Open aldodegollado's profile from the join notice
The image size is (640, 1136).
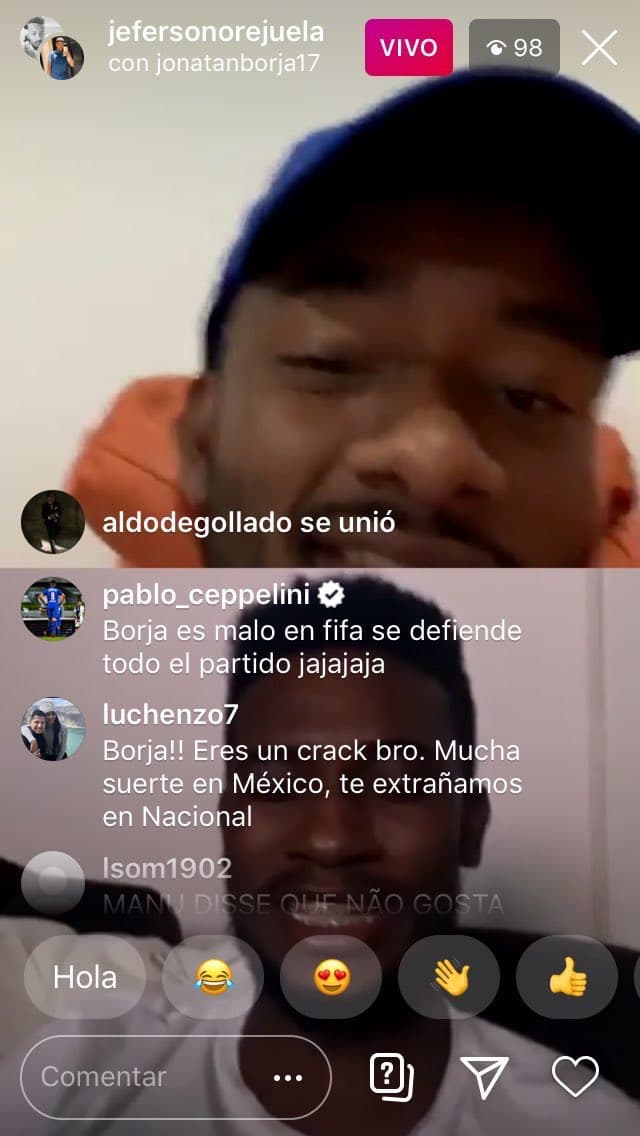tap(52, 522)
